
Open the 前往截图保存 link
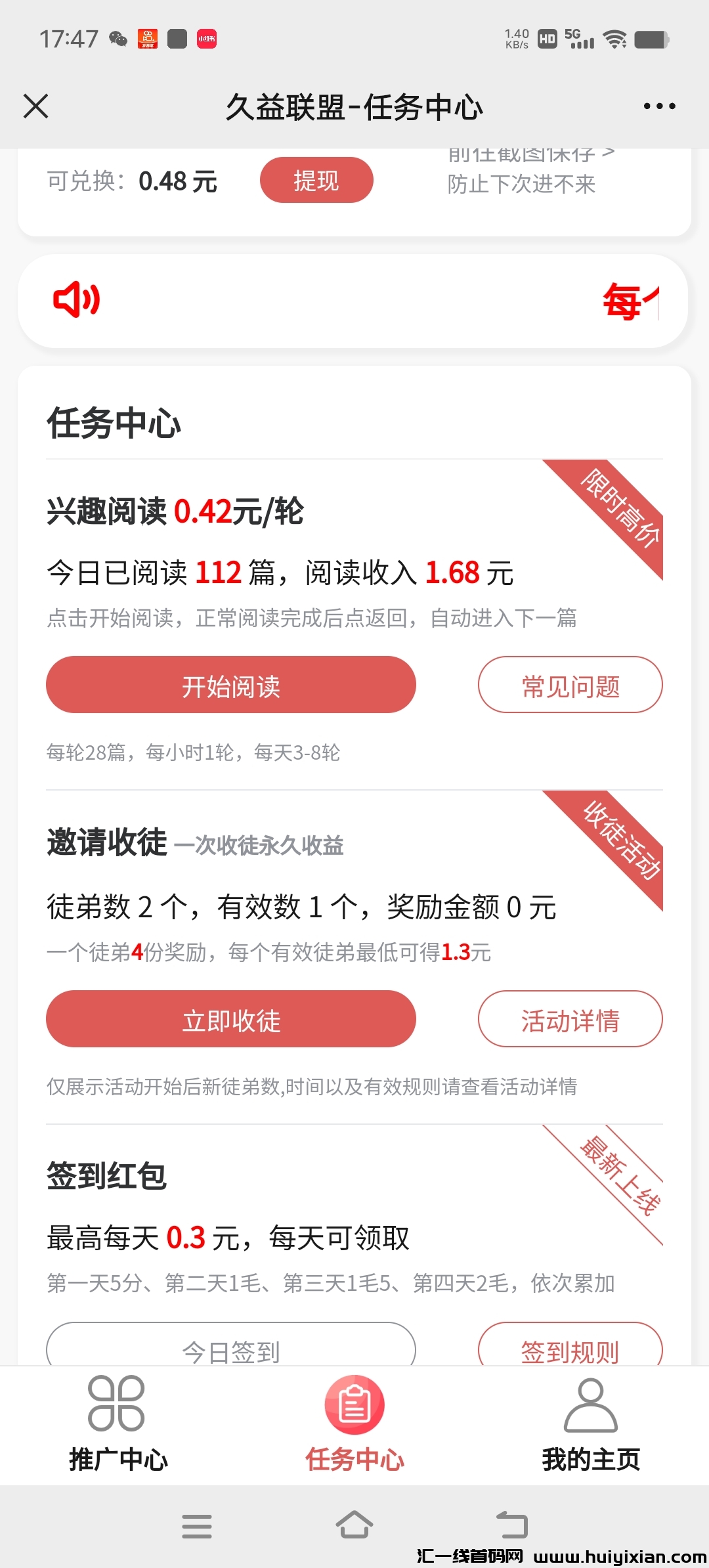coord(532,155)
